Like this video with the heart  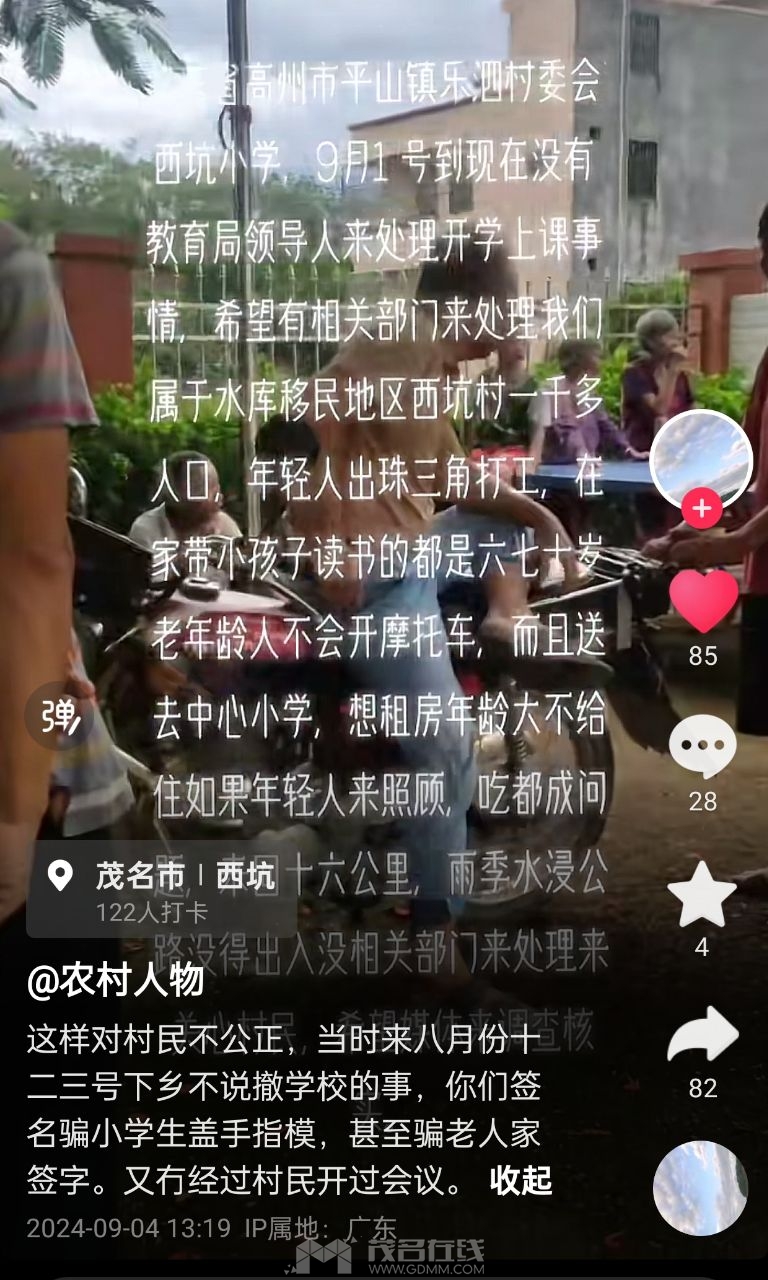[703, 600]
